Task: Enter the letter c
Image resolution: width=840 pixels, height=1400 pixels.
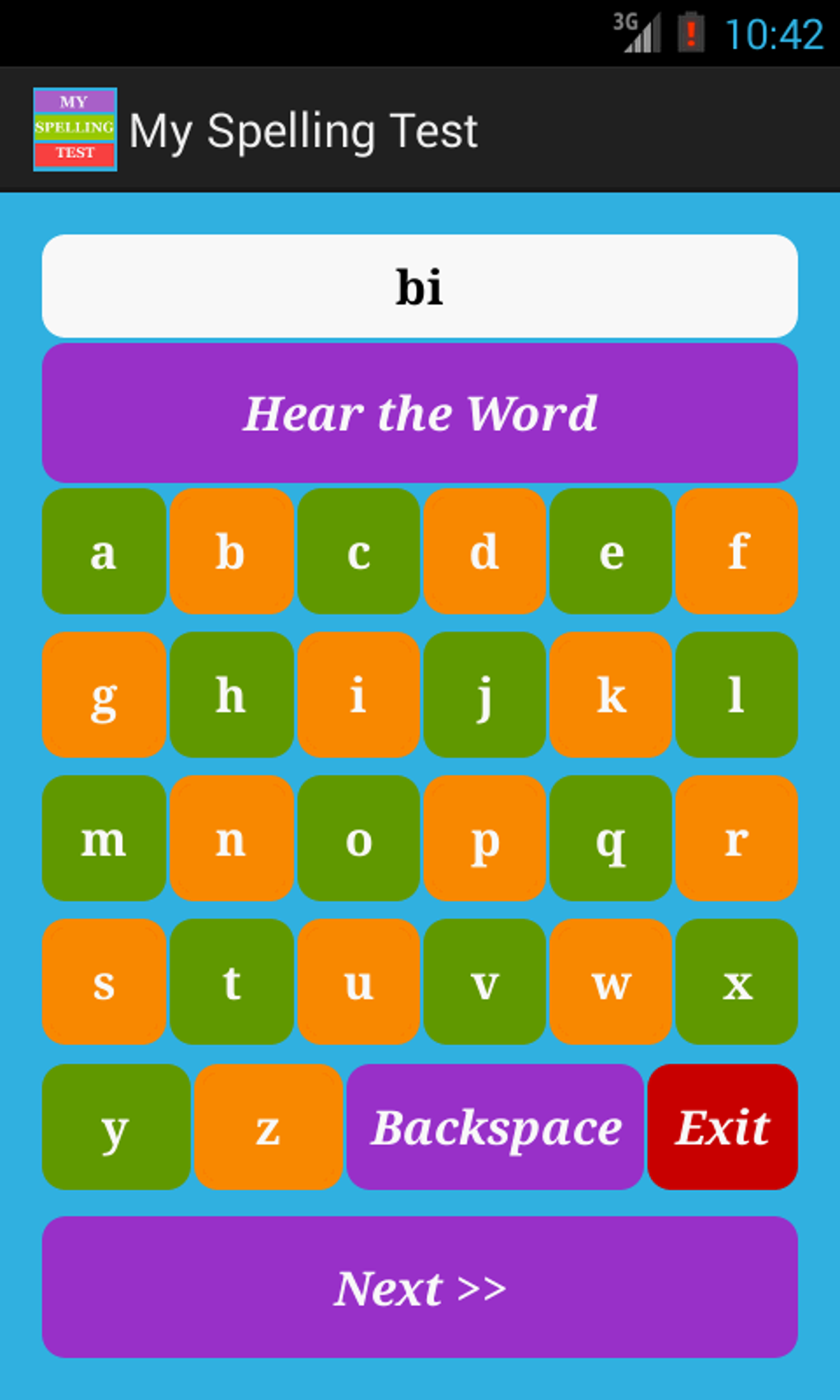Action: tap(358, 551)
